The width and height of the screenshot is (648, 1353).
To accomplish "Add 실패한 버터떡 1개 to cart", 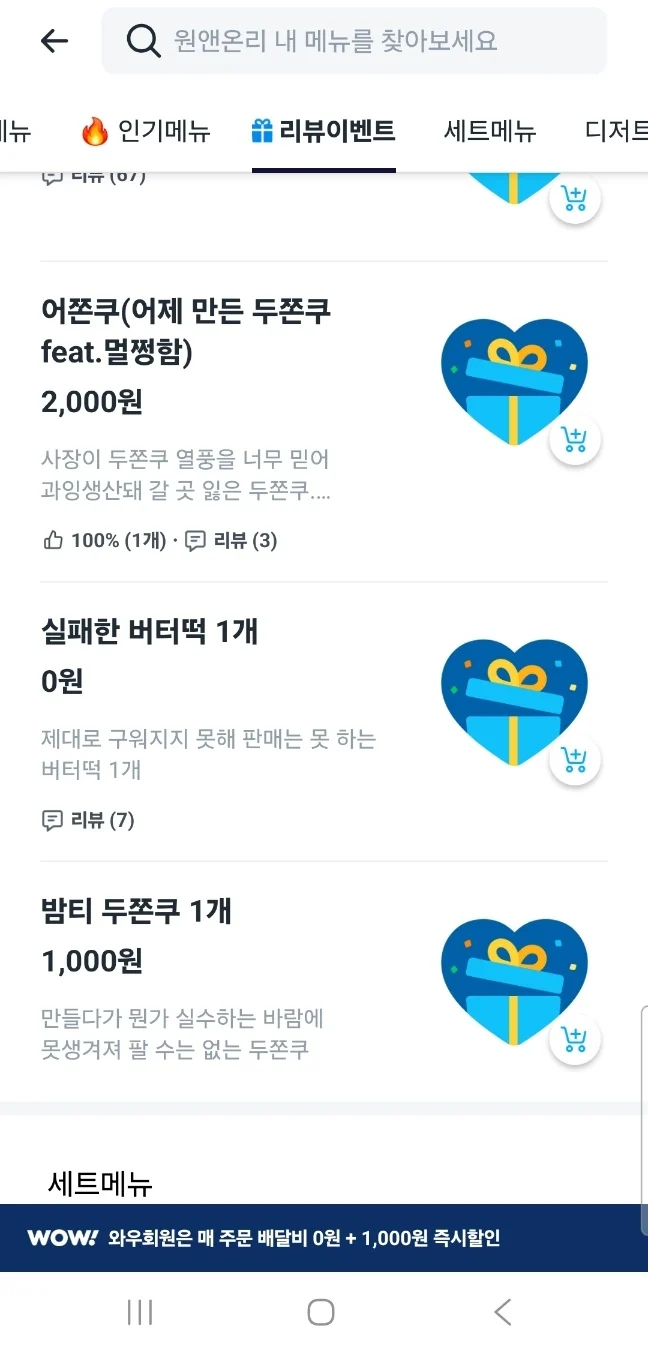I will [x=575, y=760].
